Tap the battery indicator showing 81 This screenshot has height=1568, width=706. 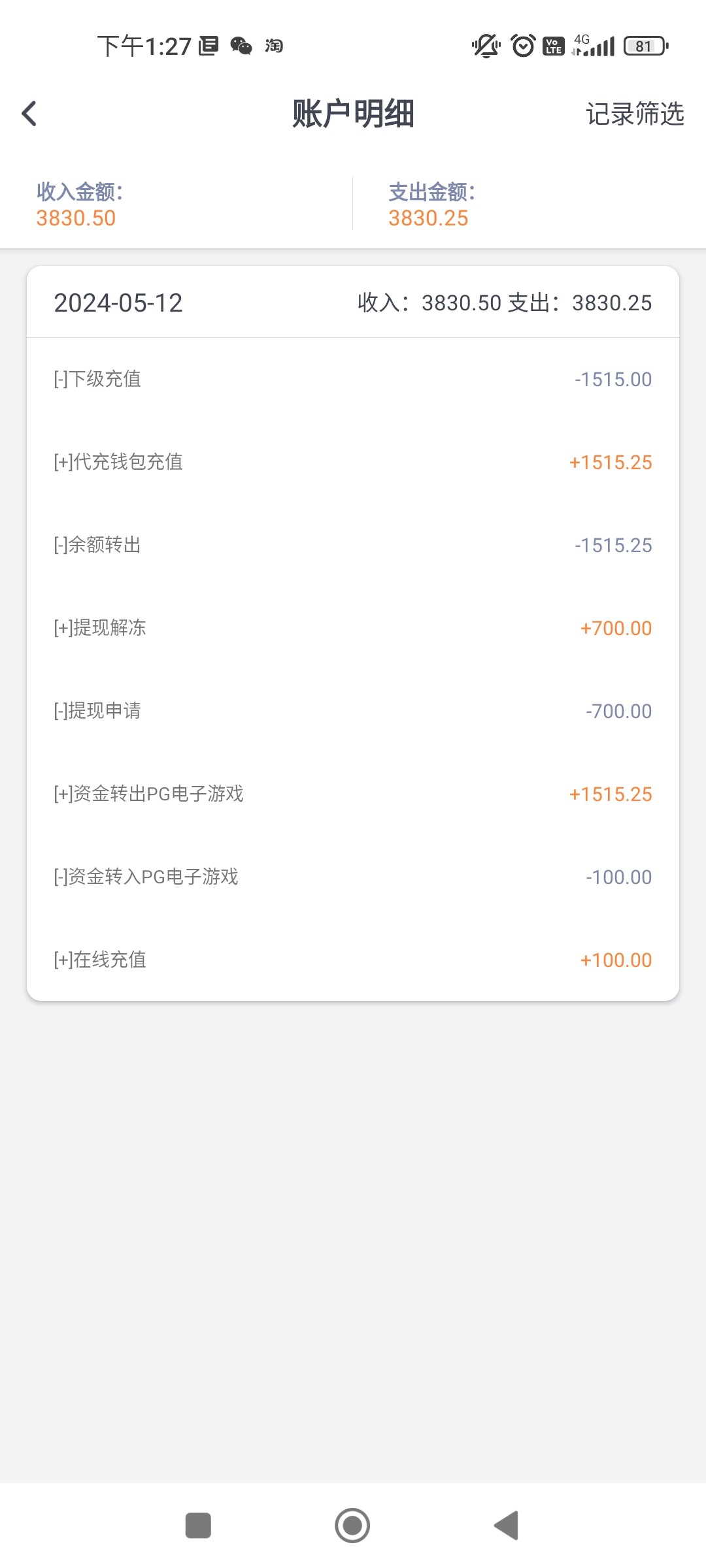(644, 46)
